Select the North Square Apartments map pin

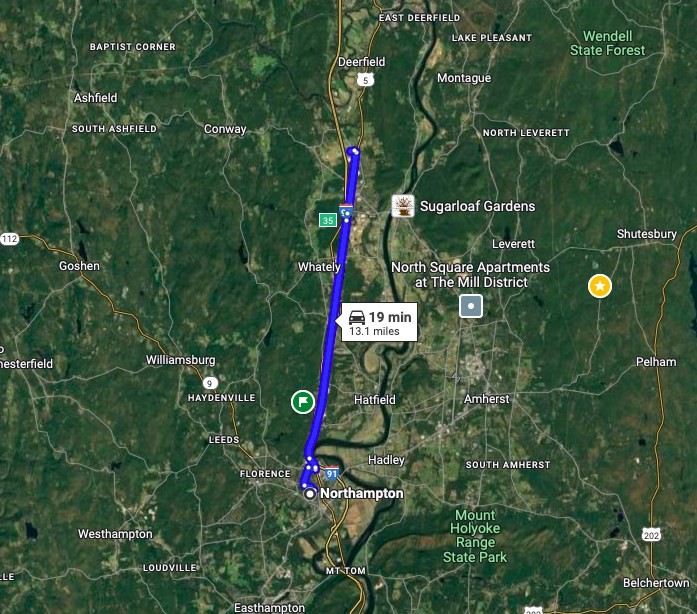[x=470, y=305]
